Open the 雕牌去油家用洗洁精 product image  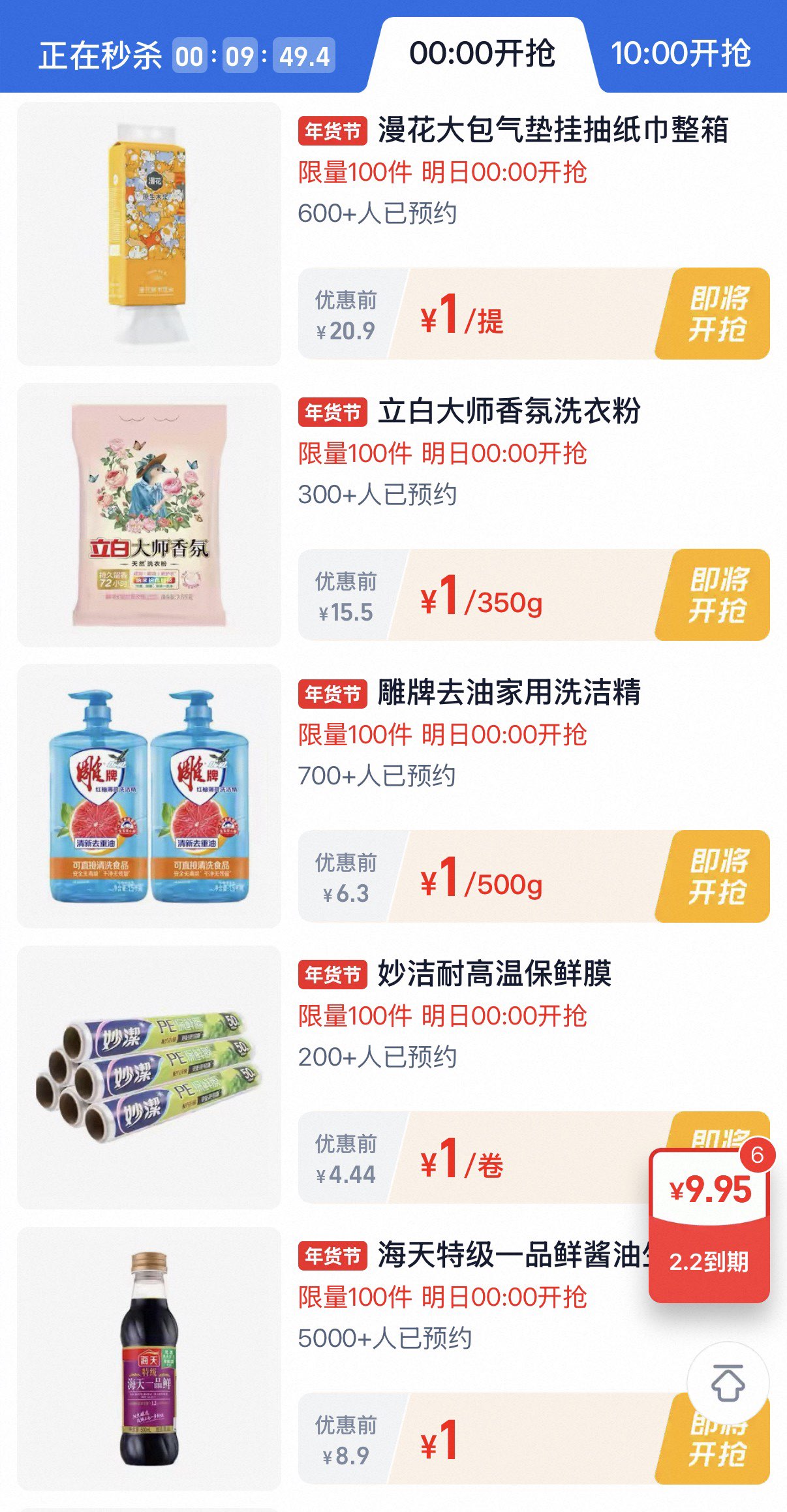click(x=149, y=796)
